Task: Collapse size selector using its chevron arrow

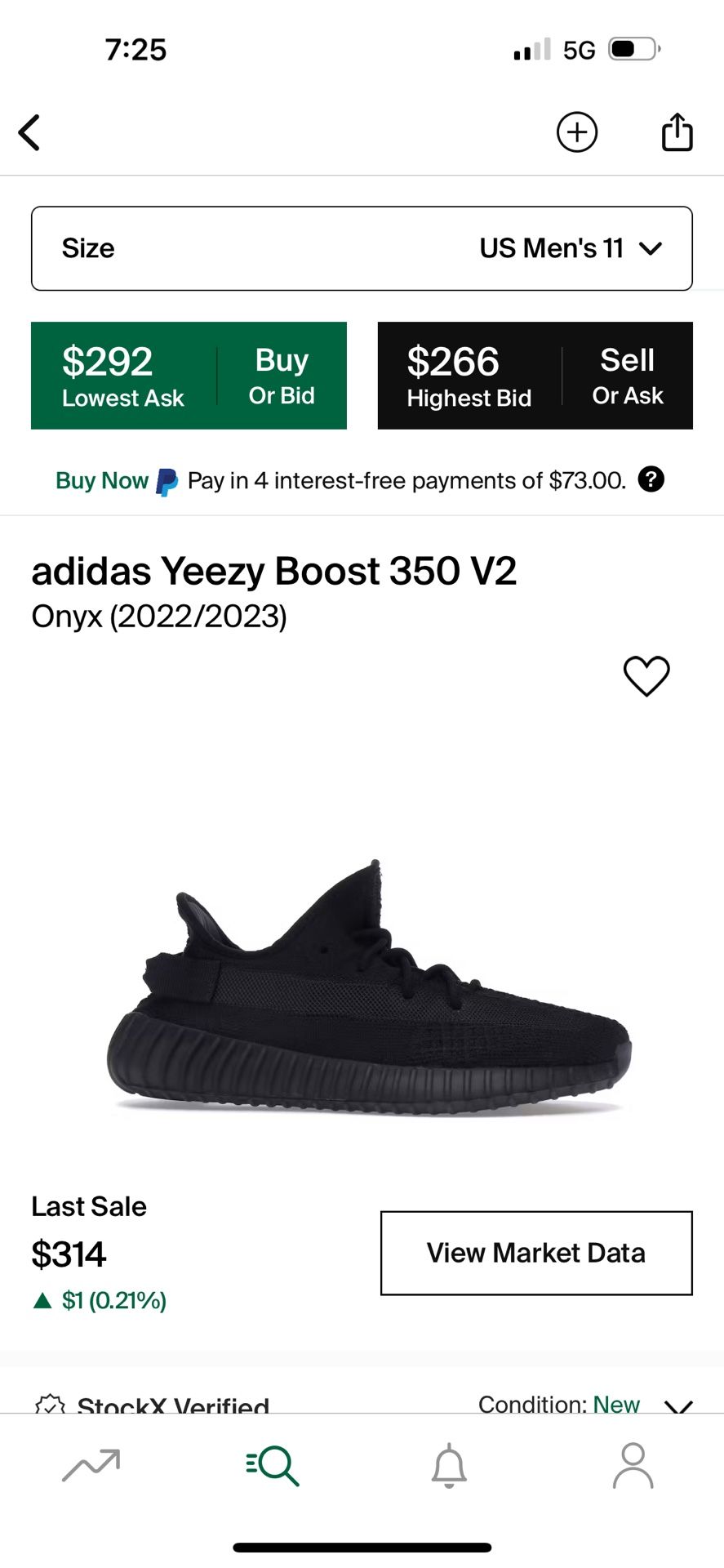Action: tap(653, 247)
